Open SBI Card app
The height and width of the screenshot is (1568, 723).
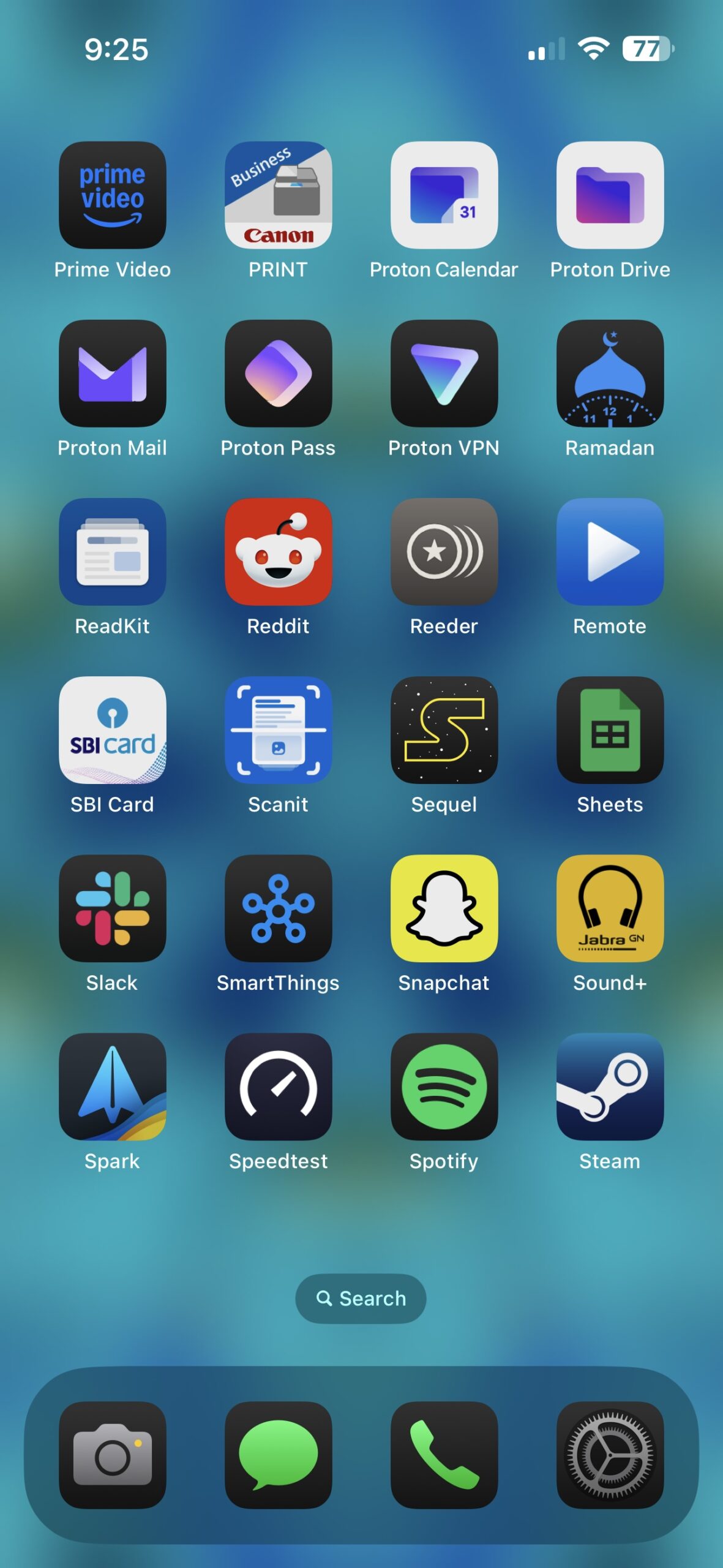[x=112, y=729]
